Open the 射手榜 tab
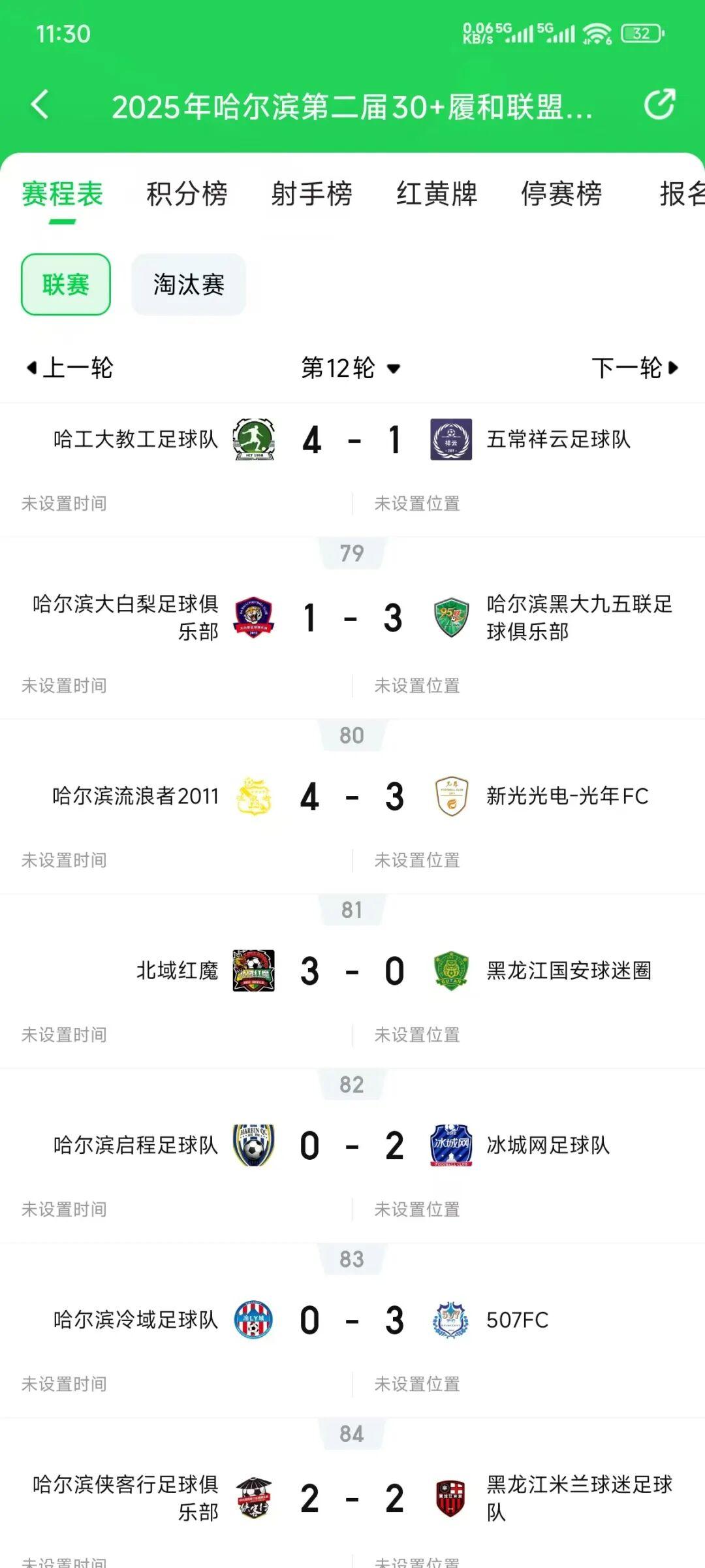Viewport: 705px width, 1568px height. click(311, 194)
